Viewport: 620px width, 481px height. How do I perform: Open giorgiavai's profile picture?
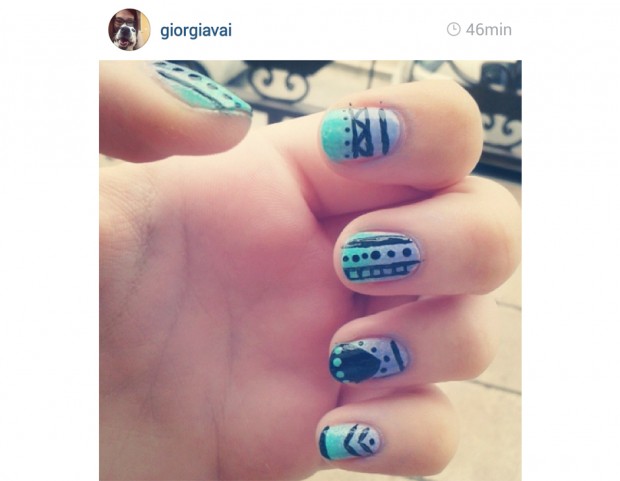coord(129,30)
